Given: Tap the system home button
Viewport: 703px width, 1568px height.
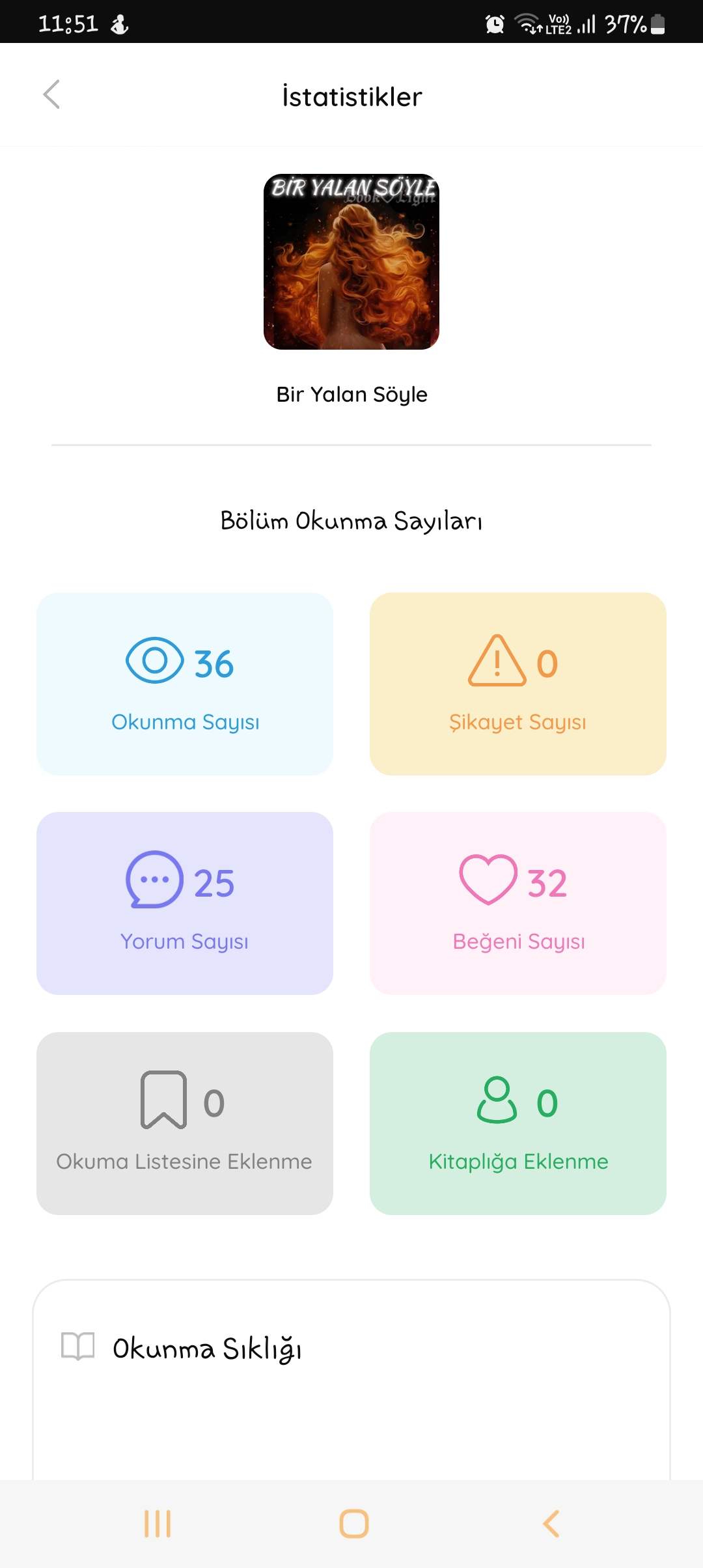Looking at the screenshot, I should tap(354, 1524).
